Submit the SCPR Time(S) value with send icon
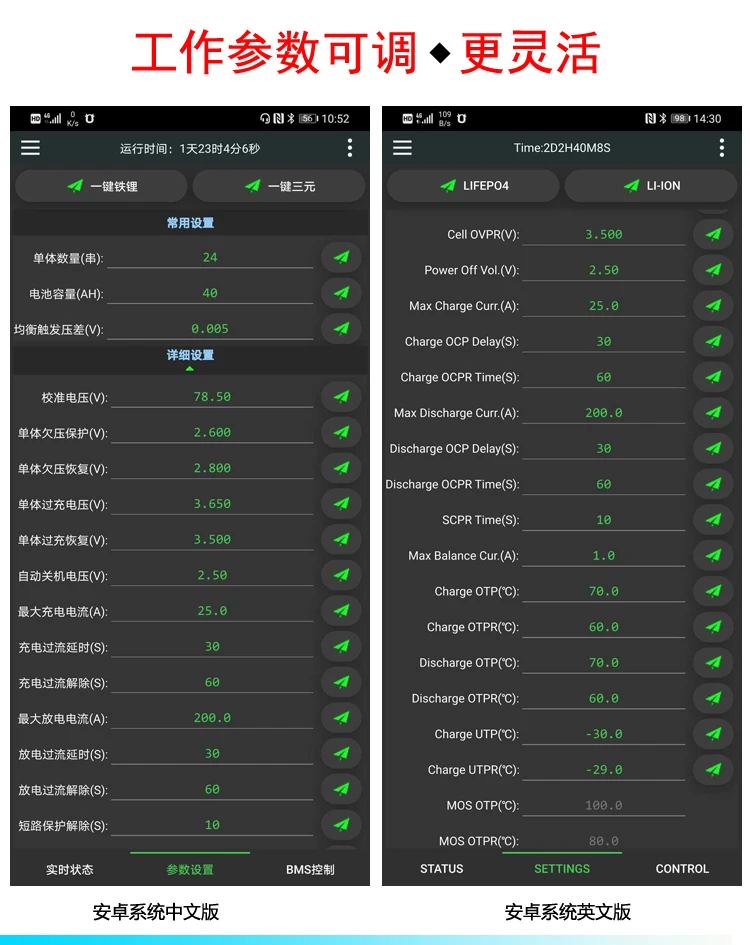750x945 pixels. point(712,519)
